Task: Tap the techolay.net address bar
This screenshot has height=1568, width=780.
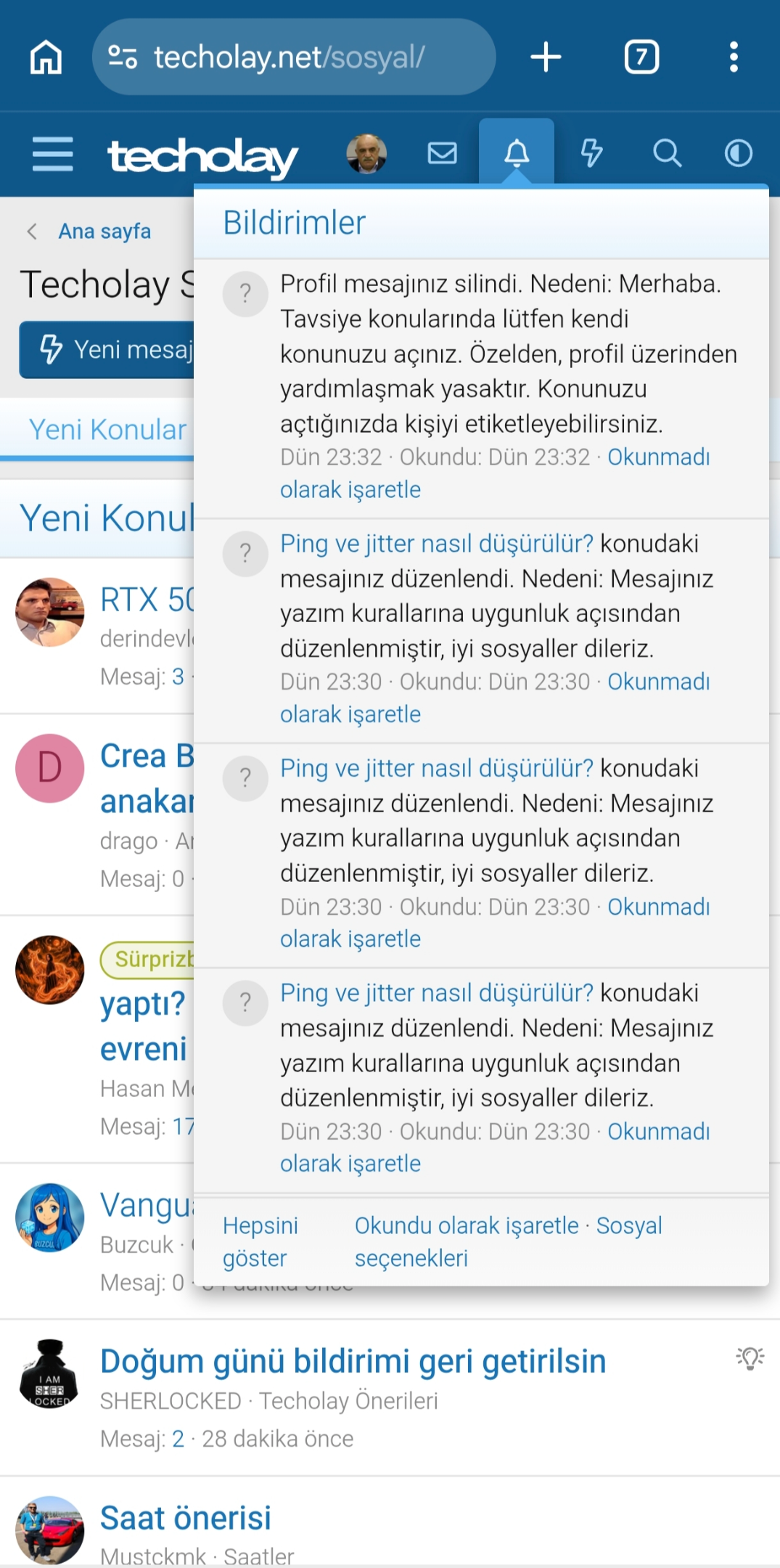Action: tap(294, 57)
